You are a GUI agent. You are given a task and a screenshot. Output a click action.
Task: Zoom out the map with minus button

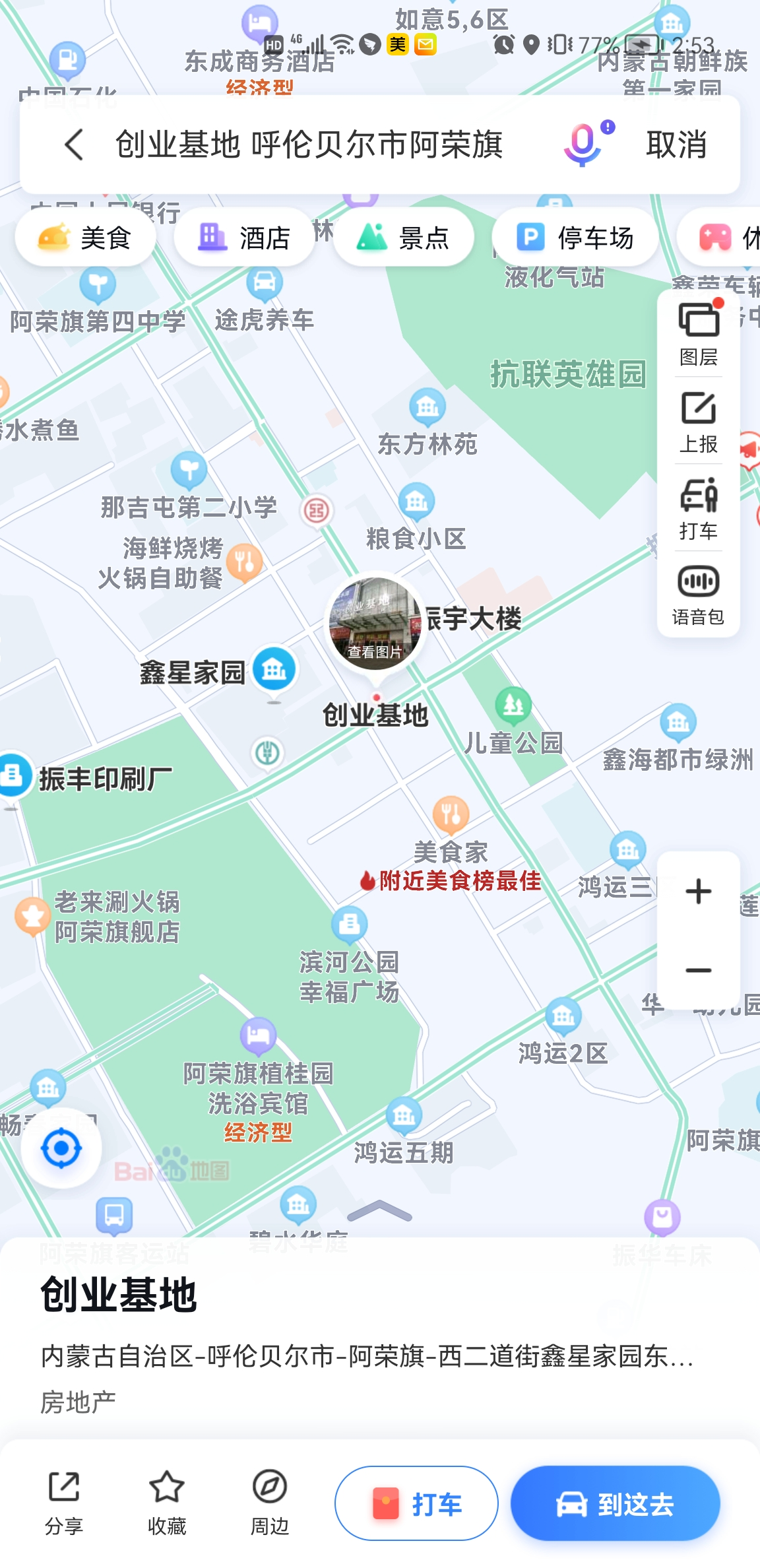point(698,970)
